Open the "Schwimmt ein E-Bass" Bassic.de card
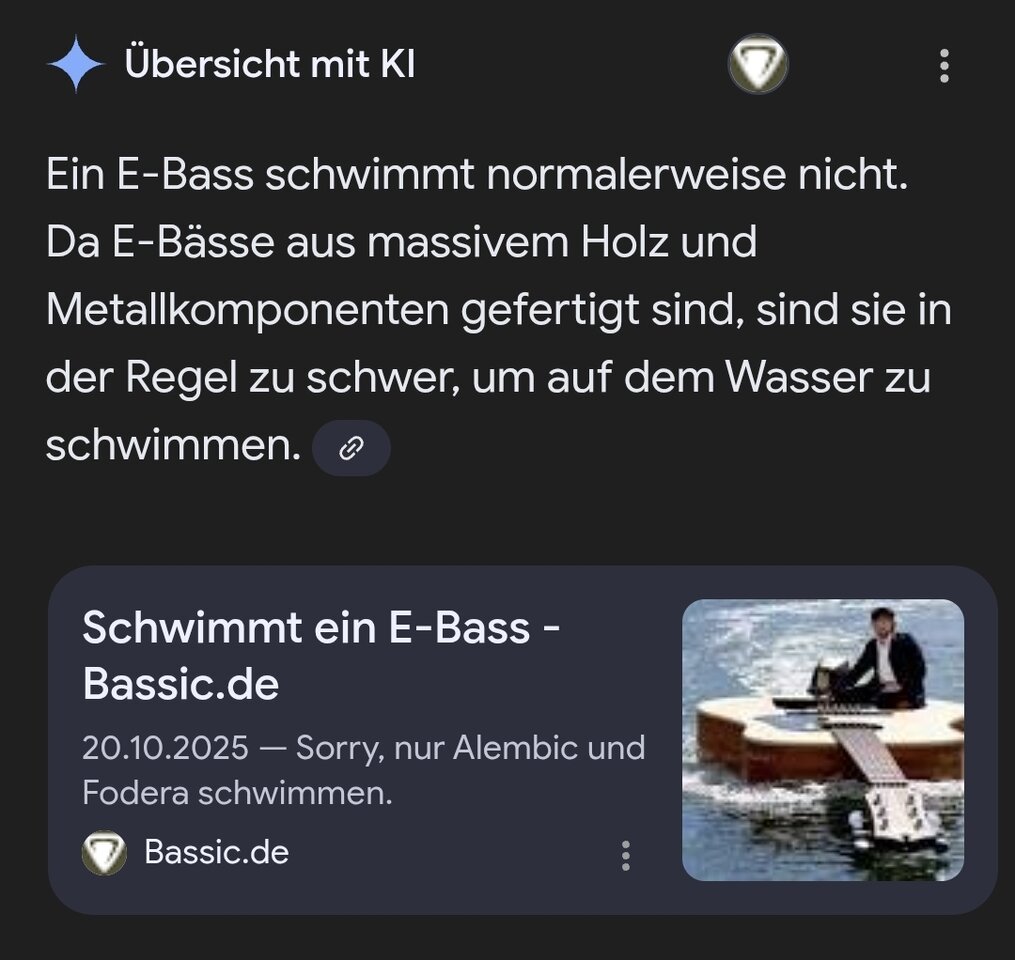This screenshot has width=1015, height=960. [320, 656]
